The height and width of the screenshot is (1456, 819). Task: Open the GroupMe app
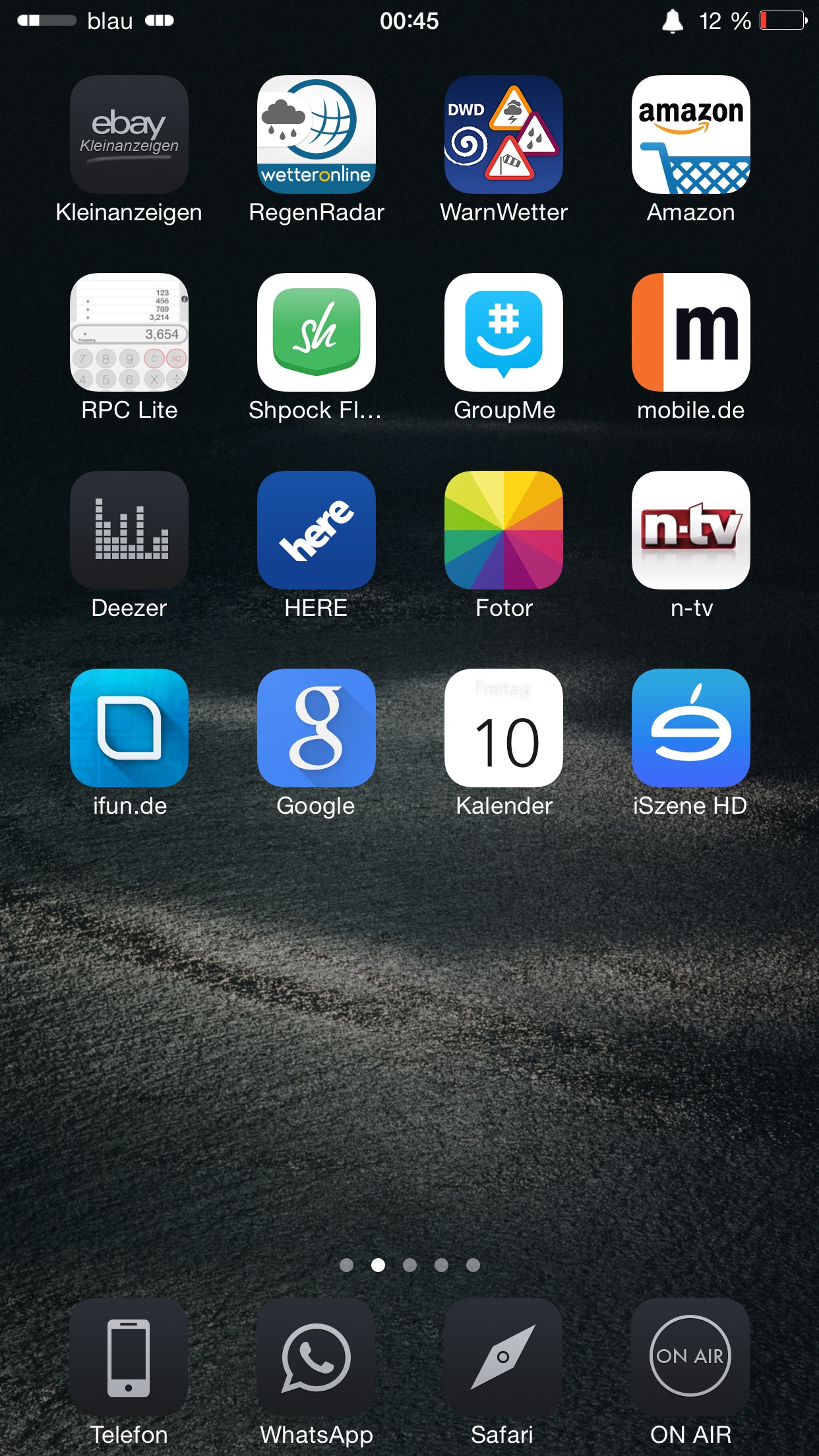point(504,332)
